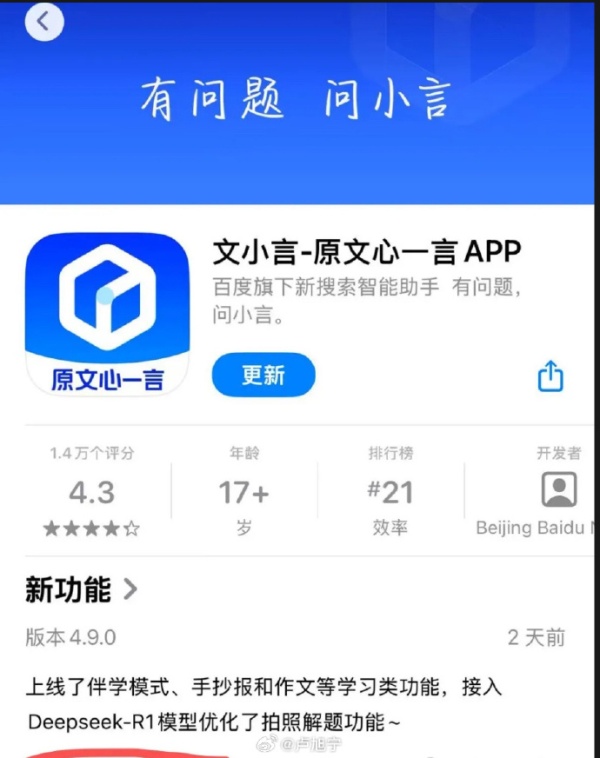600x758 pixels.
Task: Open the #21 效率 chart ranking
Action: [391, 492]
